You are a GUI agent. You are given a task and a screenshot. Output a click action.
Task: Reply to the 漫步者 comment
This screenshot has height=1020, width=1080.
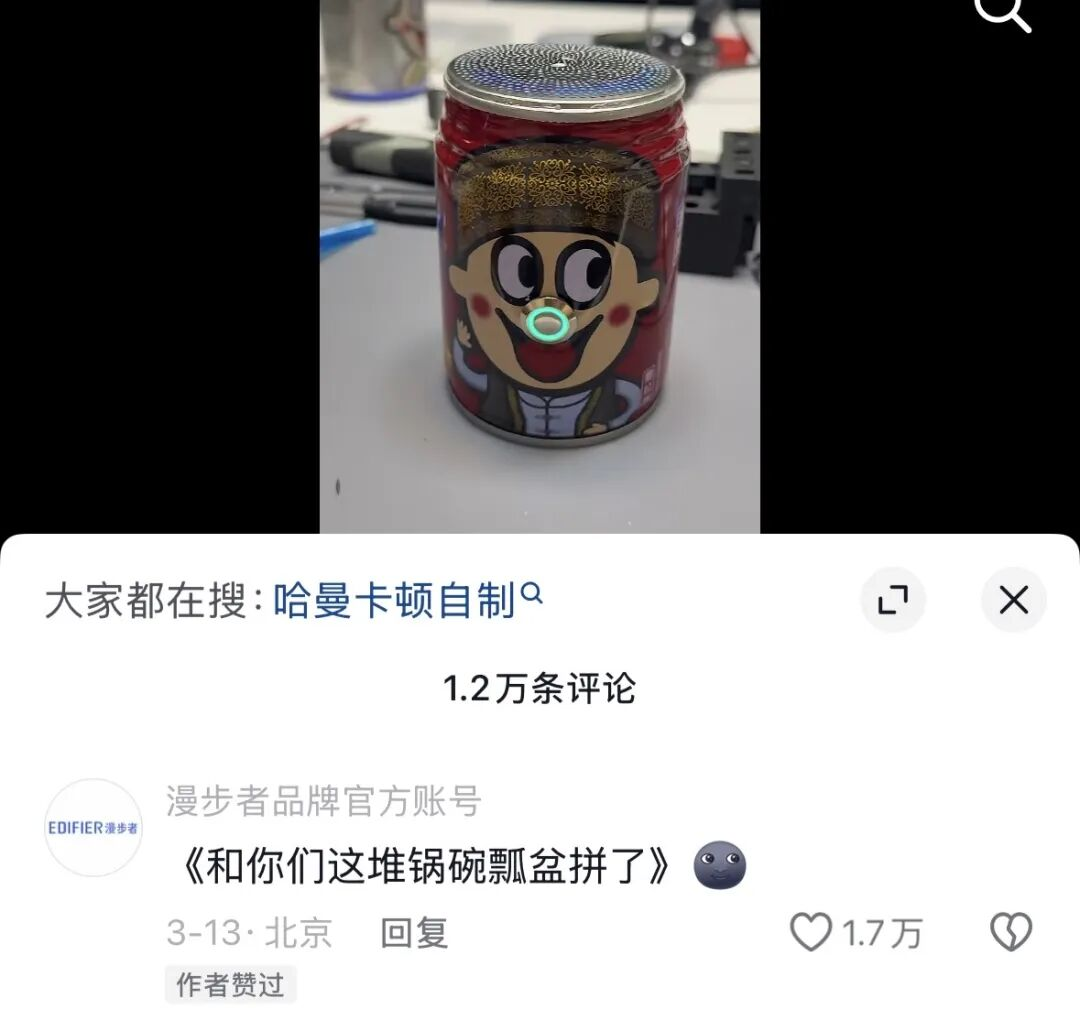pos(414,933)
